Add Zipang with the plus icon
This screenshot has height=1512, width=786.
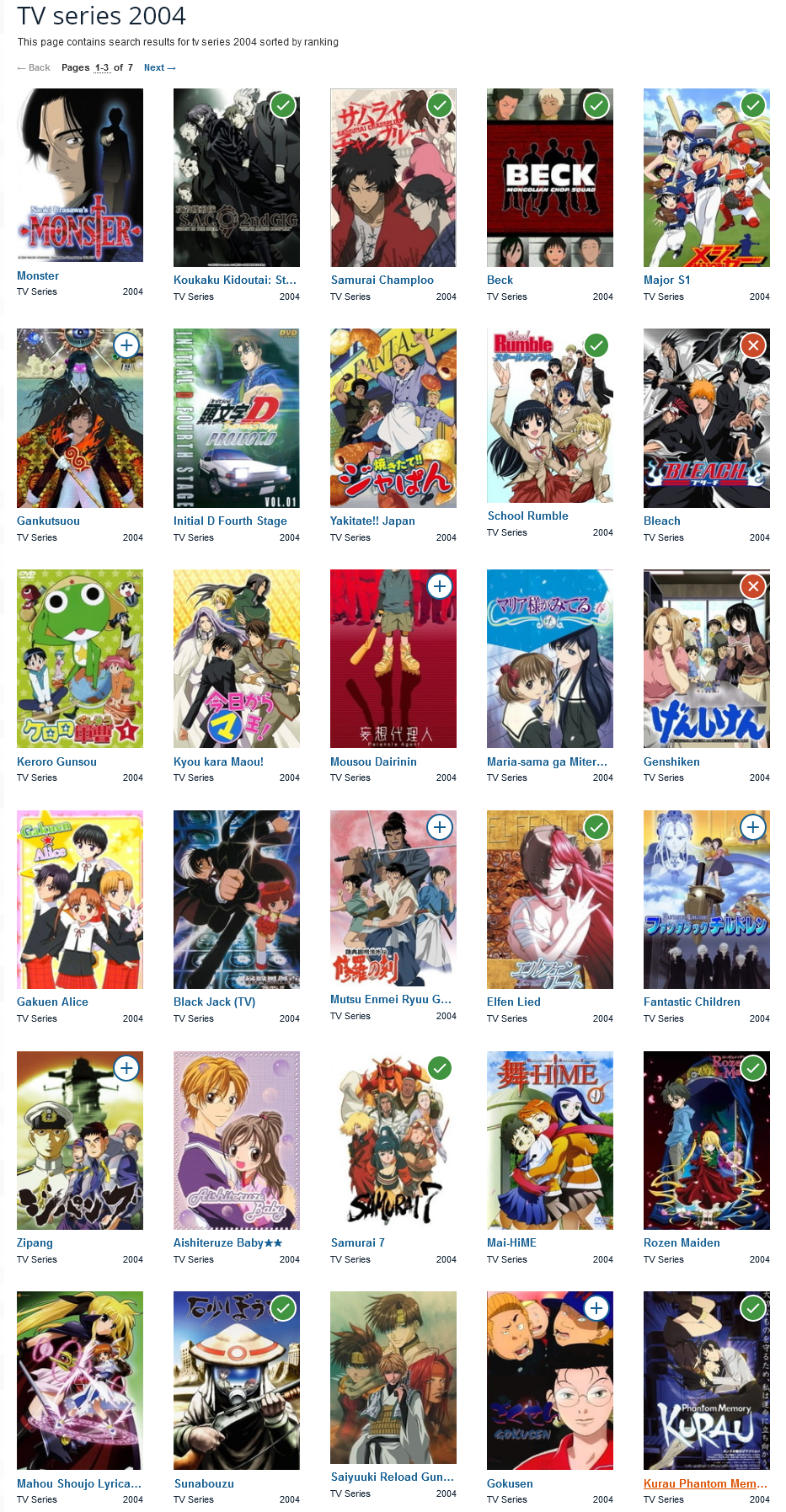click(x=126, y=1068)
